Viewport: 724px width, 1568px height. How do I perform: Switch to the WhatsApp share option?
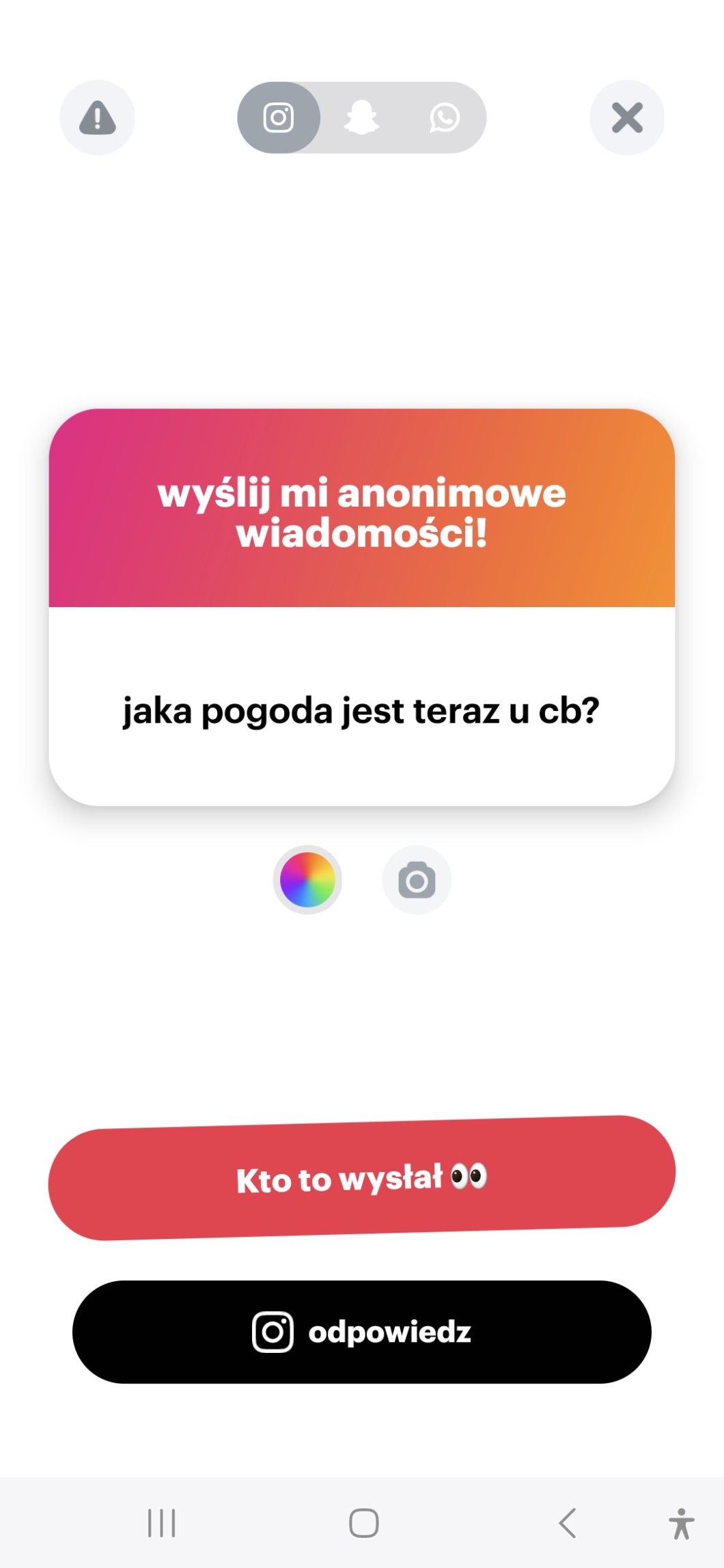coord(444,117)
